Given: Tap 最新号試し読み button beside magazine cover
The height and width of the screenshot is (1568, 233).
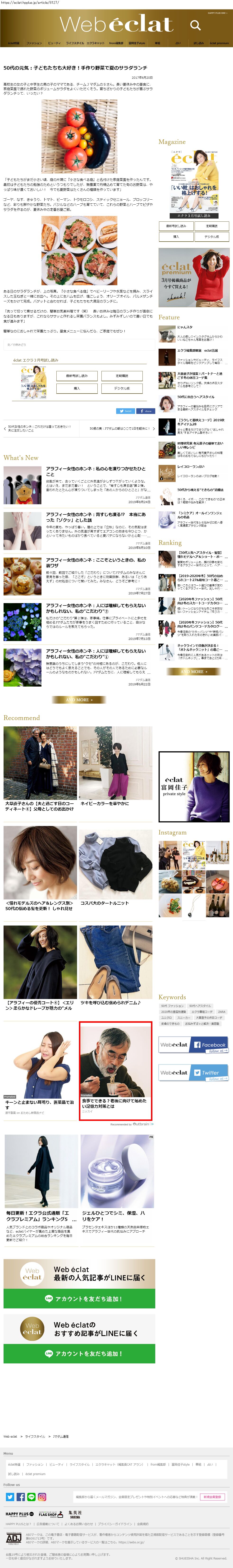Looking at the screenshot, I should click(77, 376).
